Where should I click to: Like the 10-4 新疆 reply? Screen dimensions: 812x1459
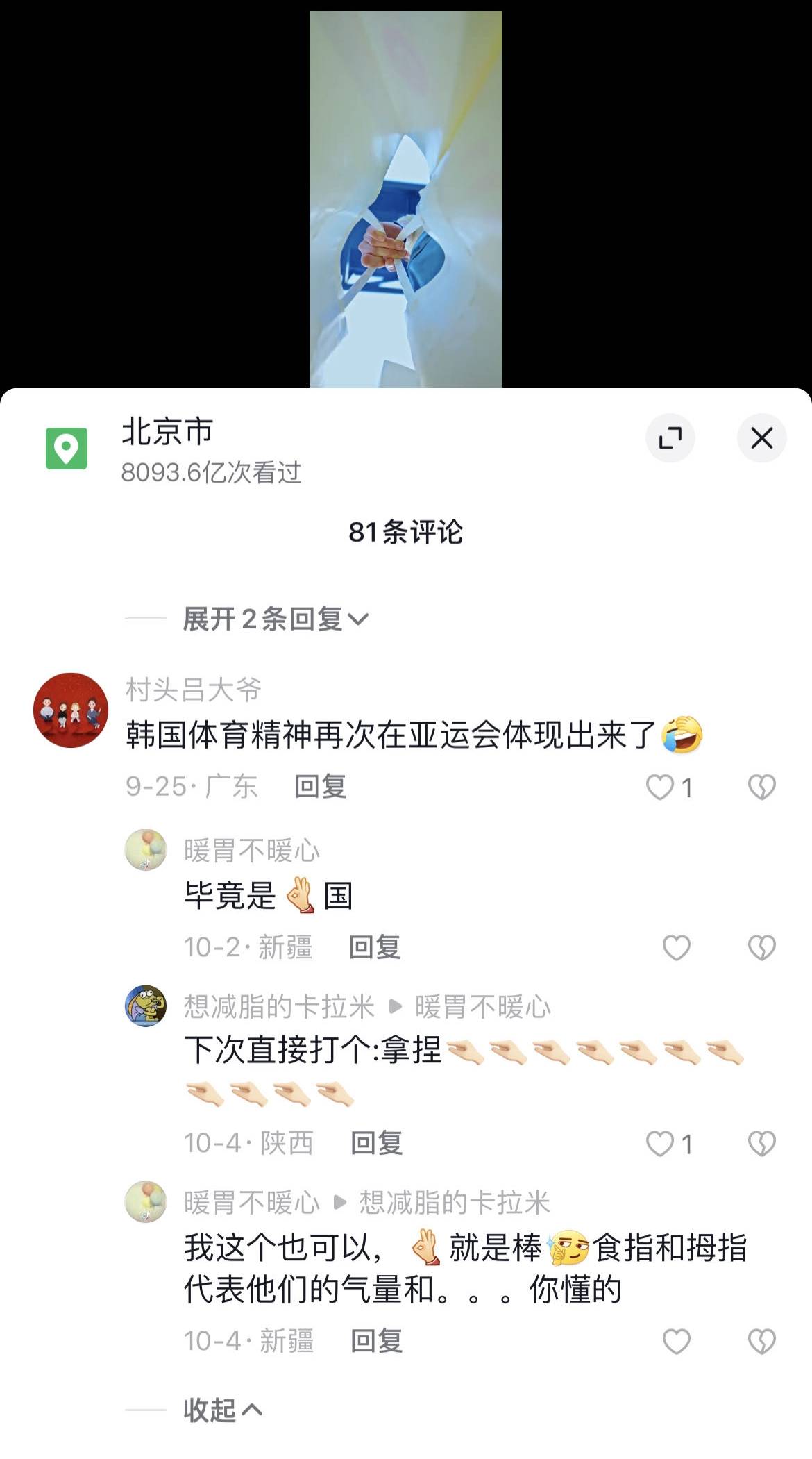676,1342
